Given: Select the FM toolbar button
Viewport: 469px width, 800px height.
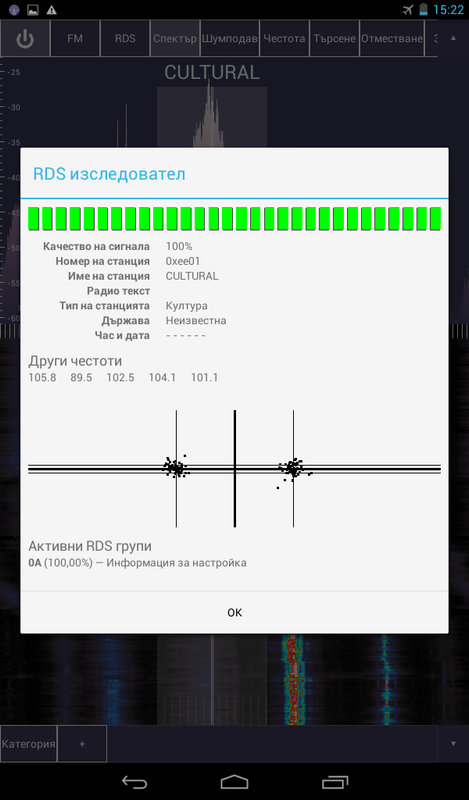Looking at the screenshot, I should tap(75, 38).
